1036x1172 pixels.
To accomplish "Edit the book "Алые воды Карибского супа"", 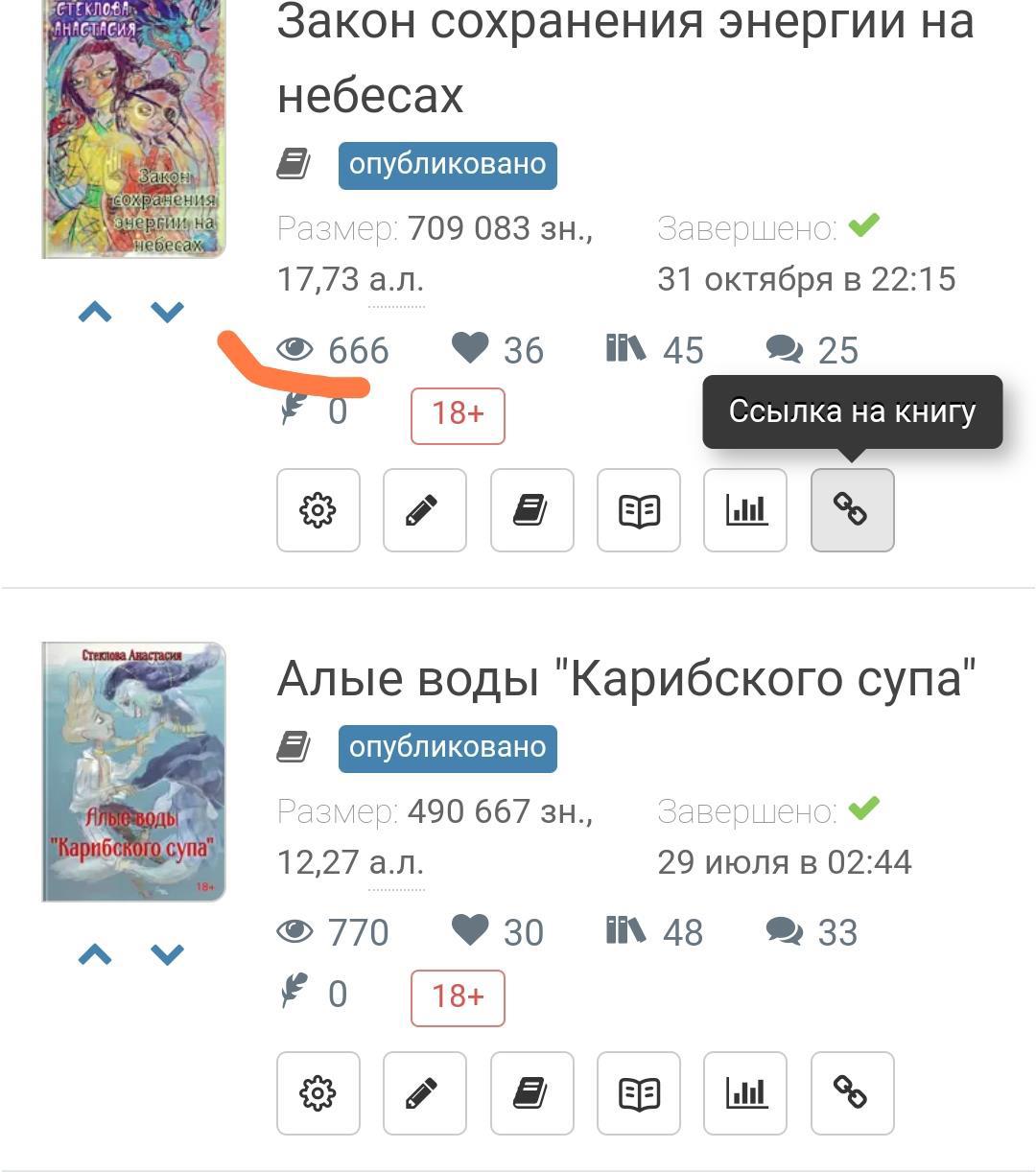I will (x=425, y=1093).
